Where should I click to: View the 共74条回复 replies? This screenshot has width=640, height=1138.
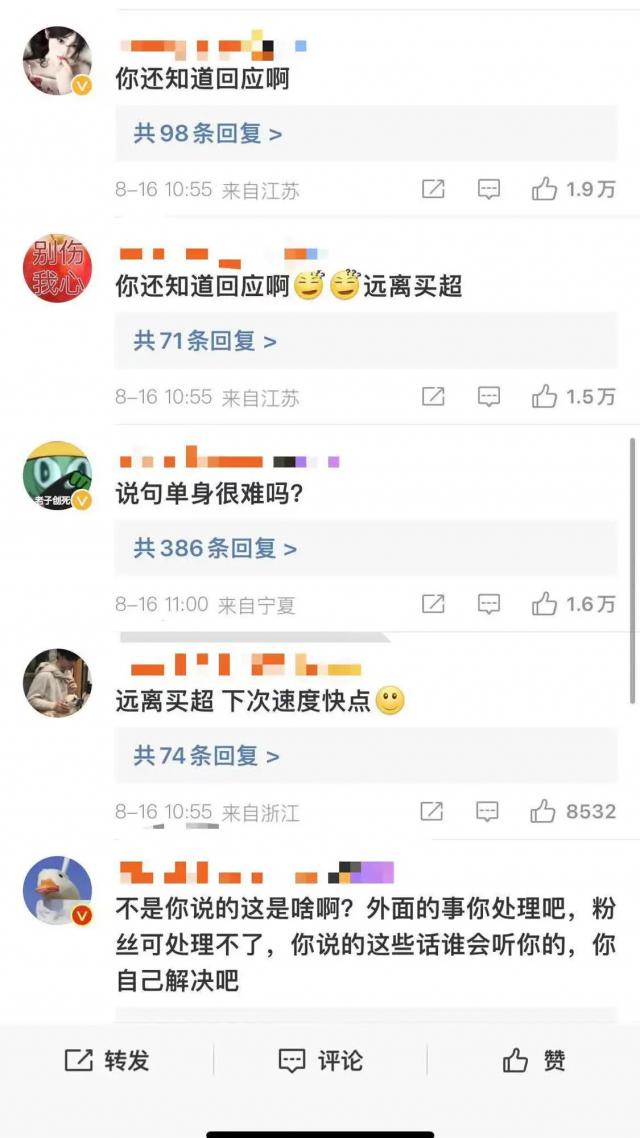click(x=206, y=756)
